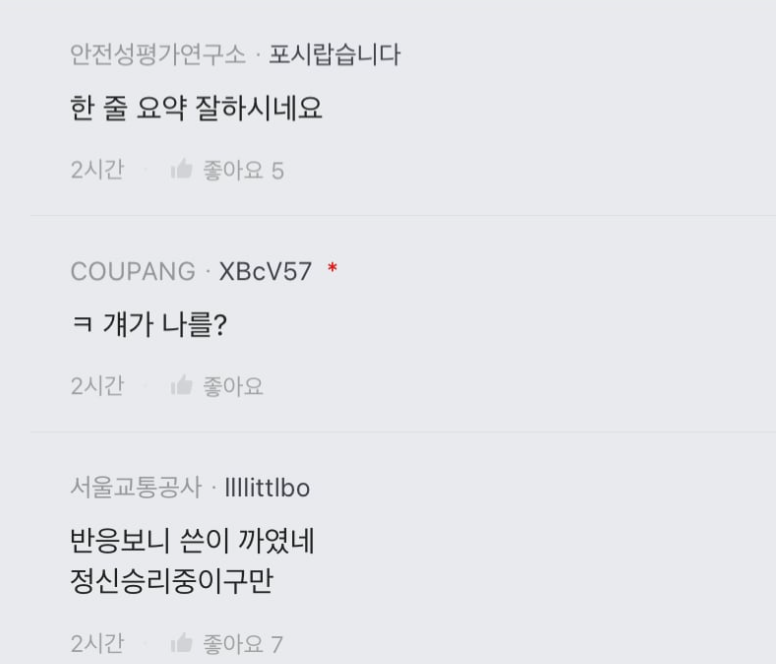Like the comment 'ㅋ 걔가 나를?'
This screenshot has width=776, height=664.
[x=181, y=386]
